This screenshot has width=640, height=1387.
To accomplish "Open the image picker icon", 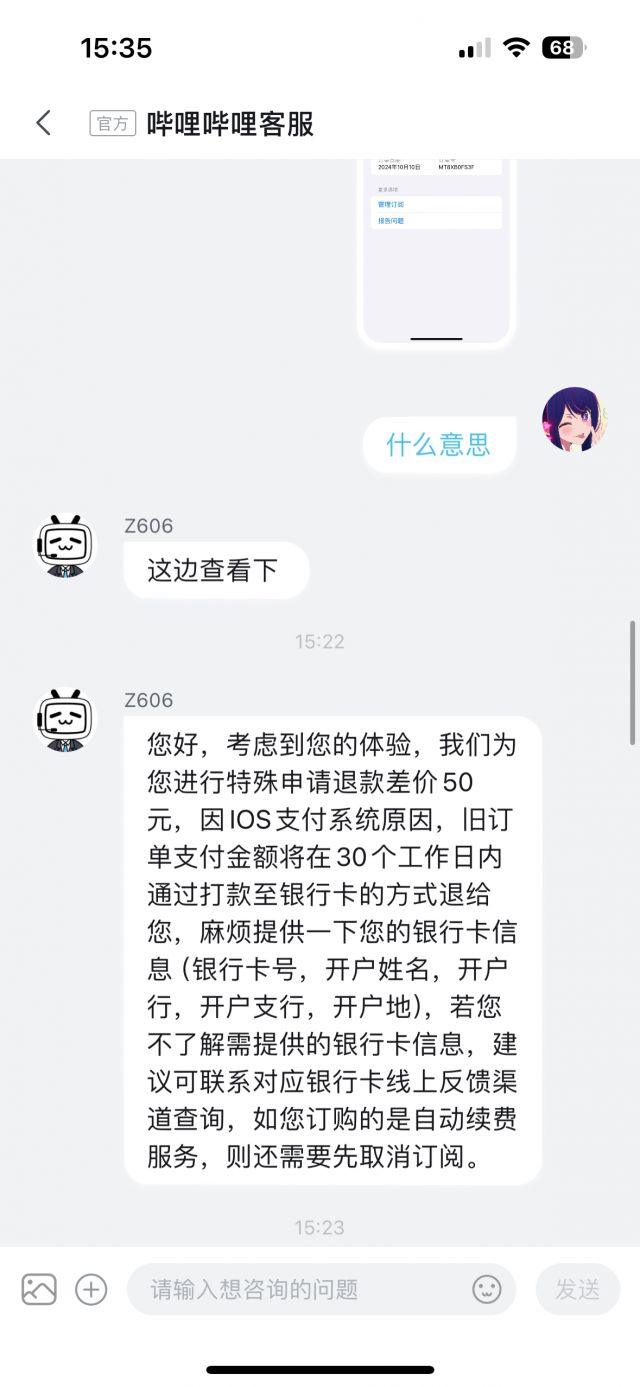I will 39,1289.
